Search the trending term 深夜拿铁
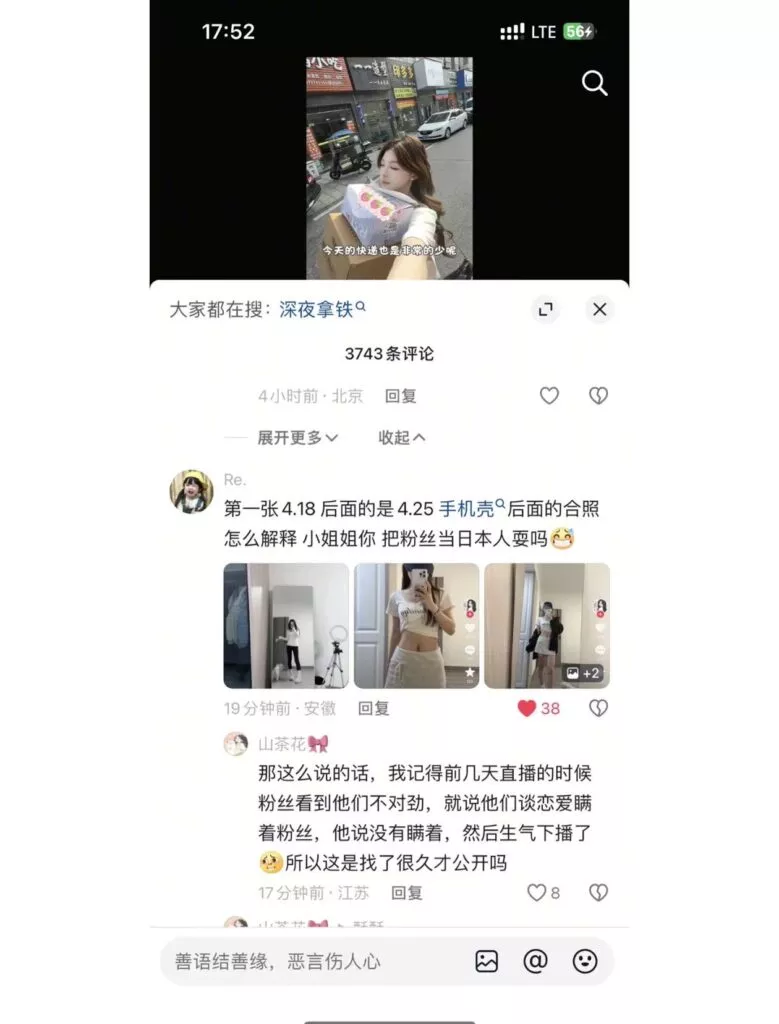 pos(316,310)
